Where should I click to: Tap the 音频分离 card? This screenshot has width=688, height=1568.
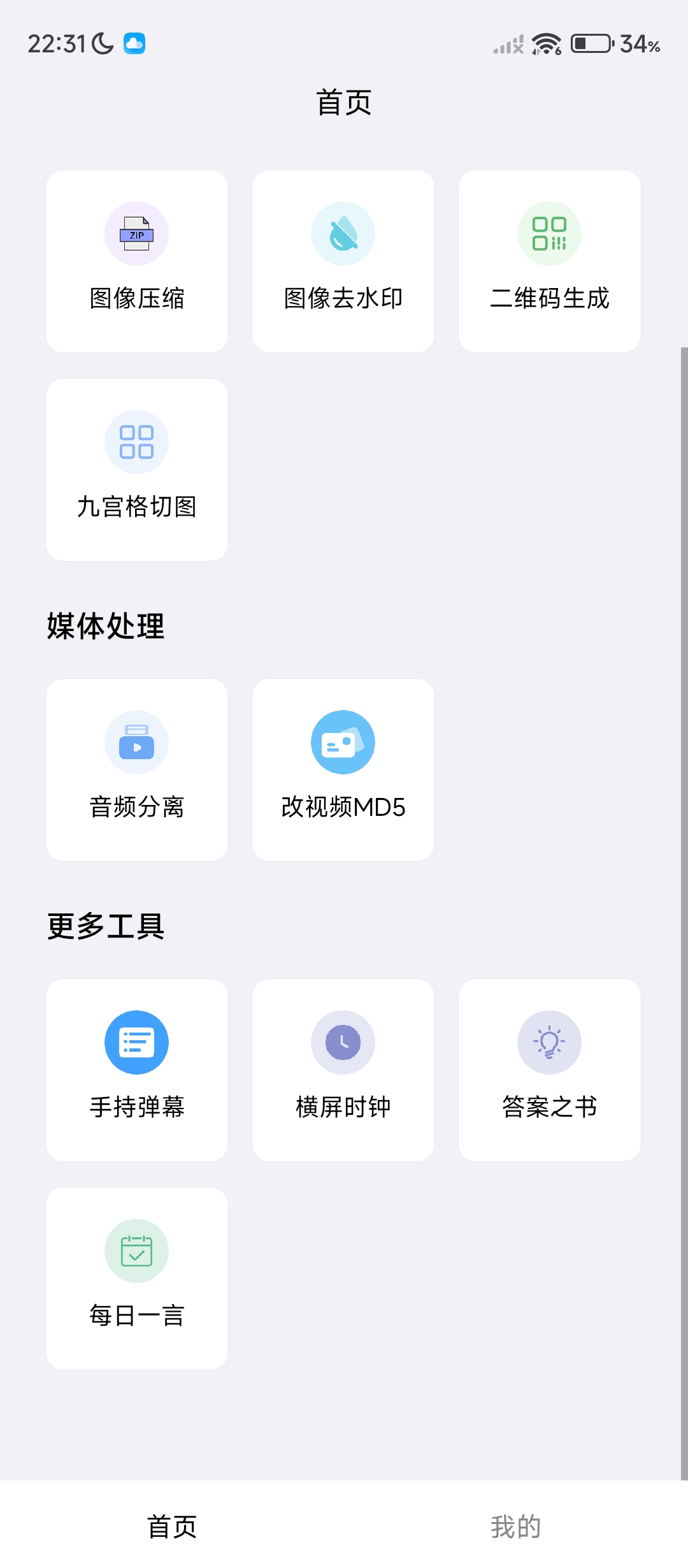[137, 770]
